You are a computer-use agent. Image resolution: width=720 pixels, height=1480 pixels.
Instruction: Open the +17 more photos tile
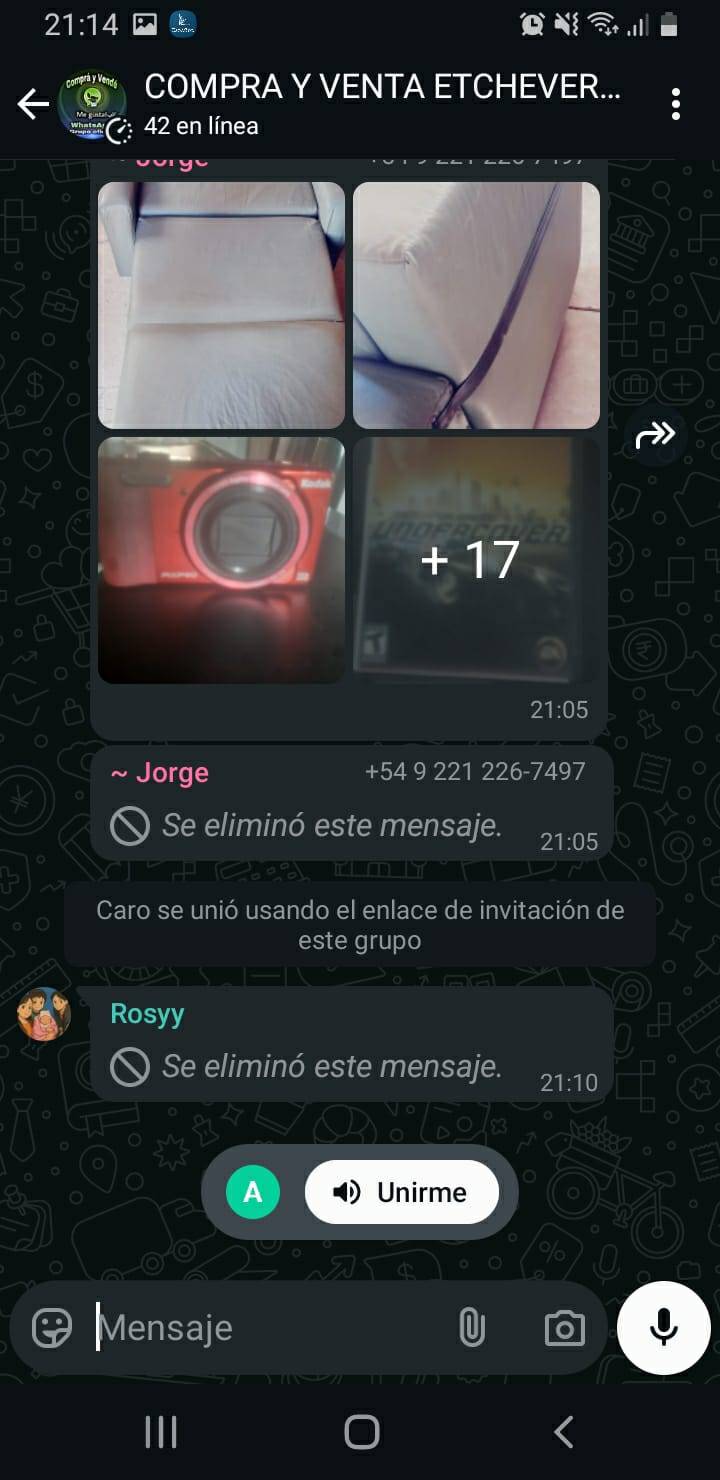tap(476, 560)
